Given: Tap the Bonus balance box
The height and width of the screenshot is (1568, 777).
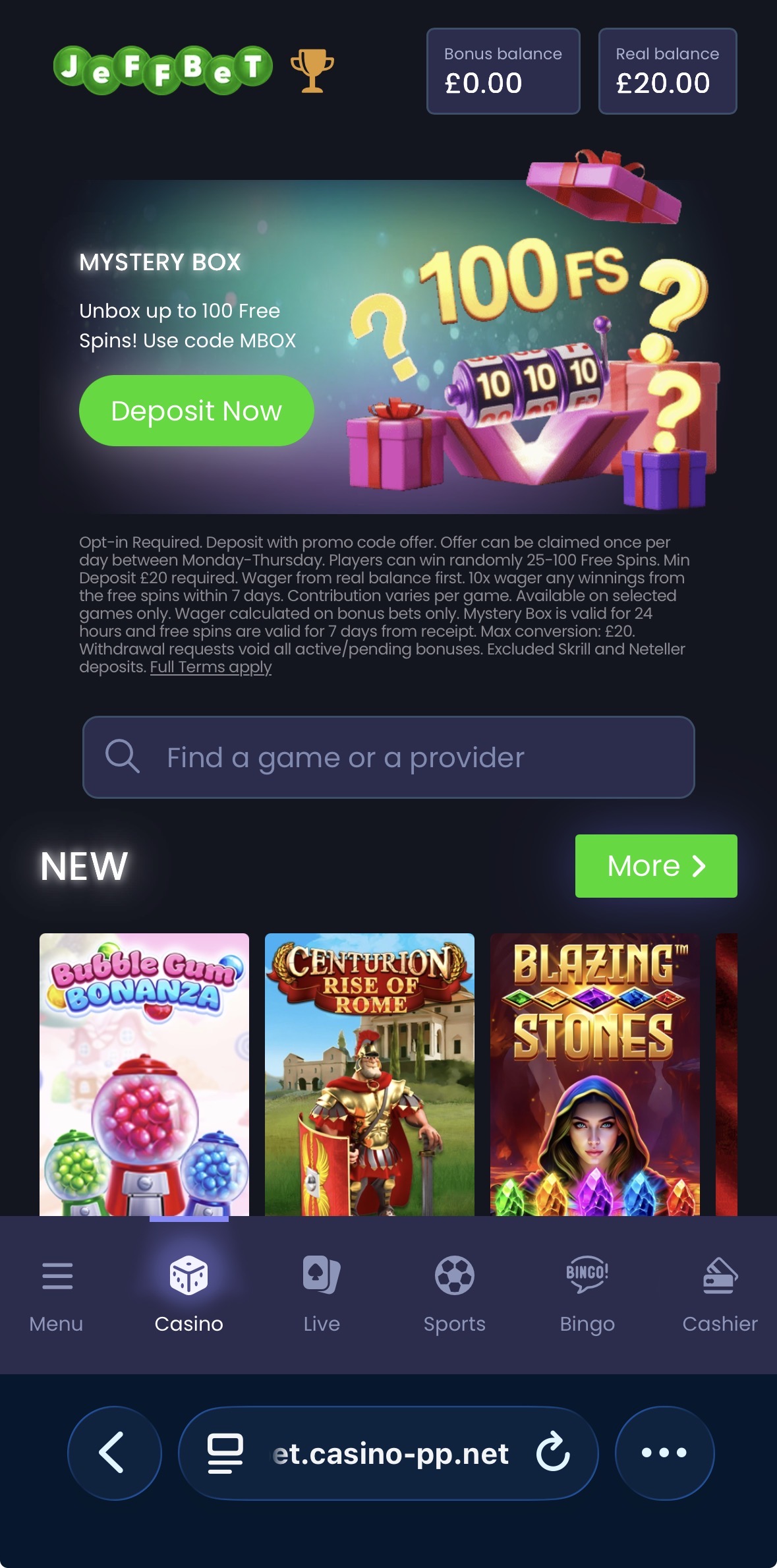Looking at the screenshot, I should click(504, 71).
